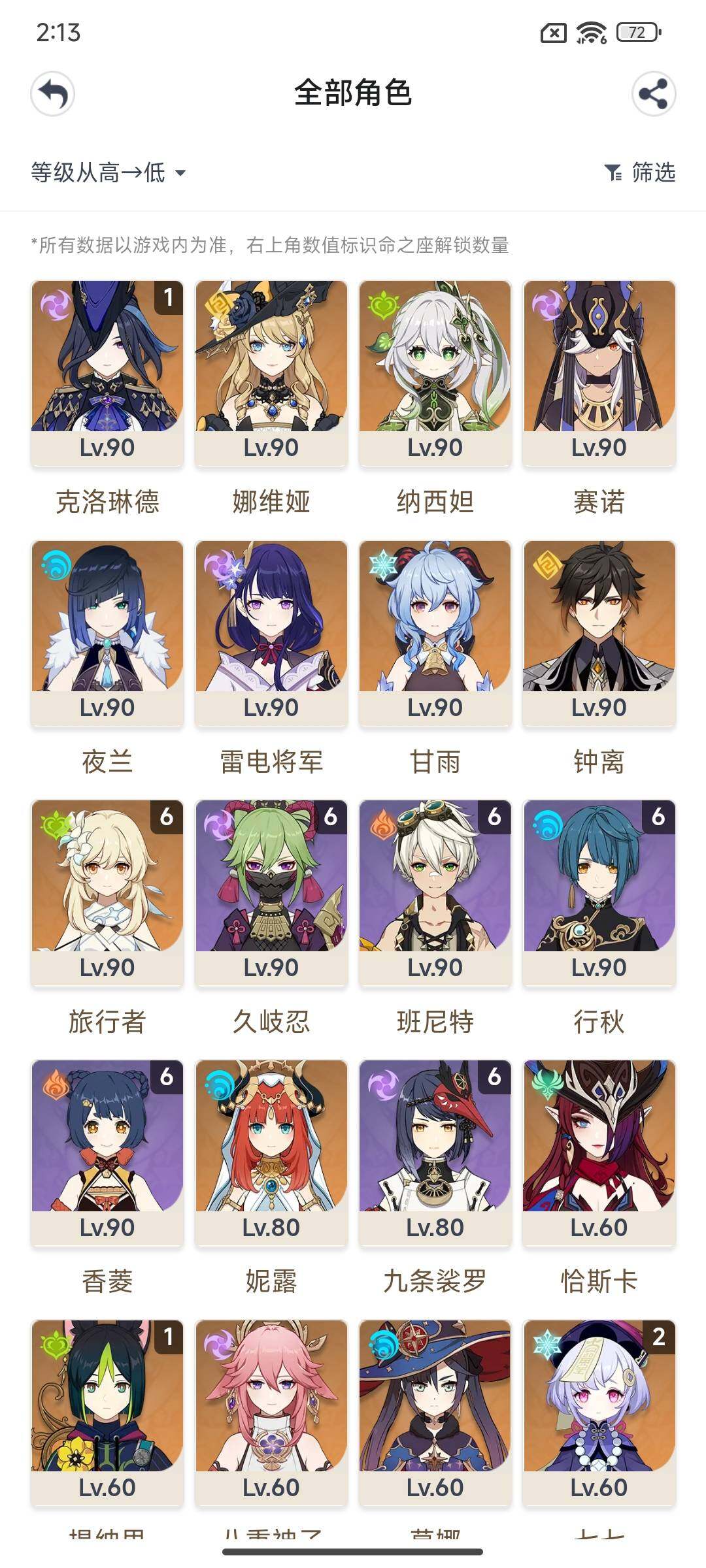Select the 香菱 card
This screenshot has width=706, height=1568.
point(107,1152)
